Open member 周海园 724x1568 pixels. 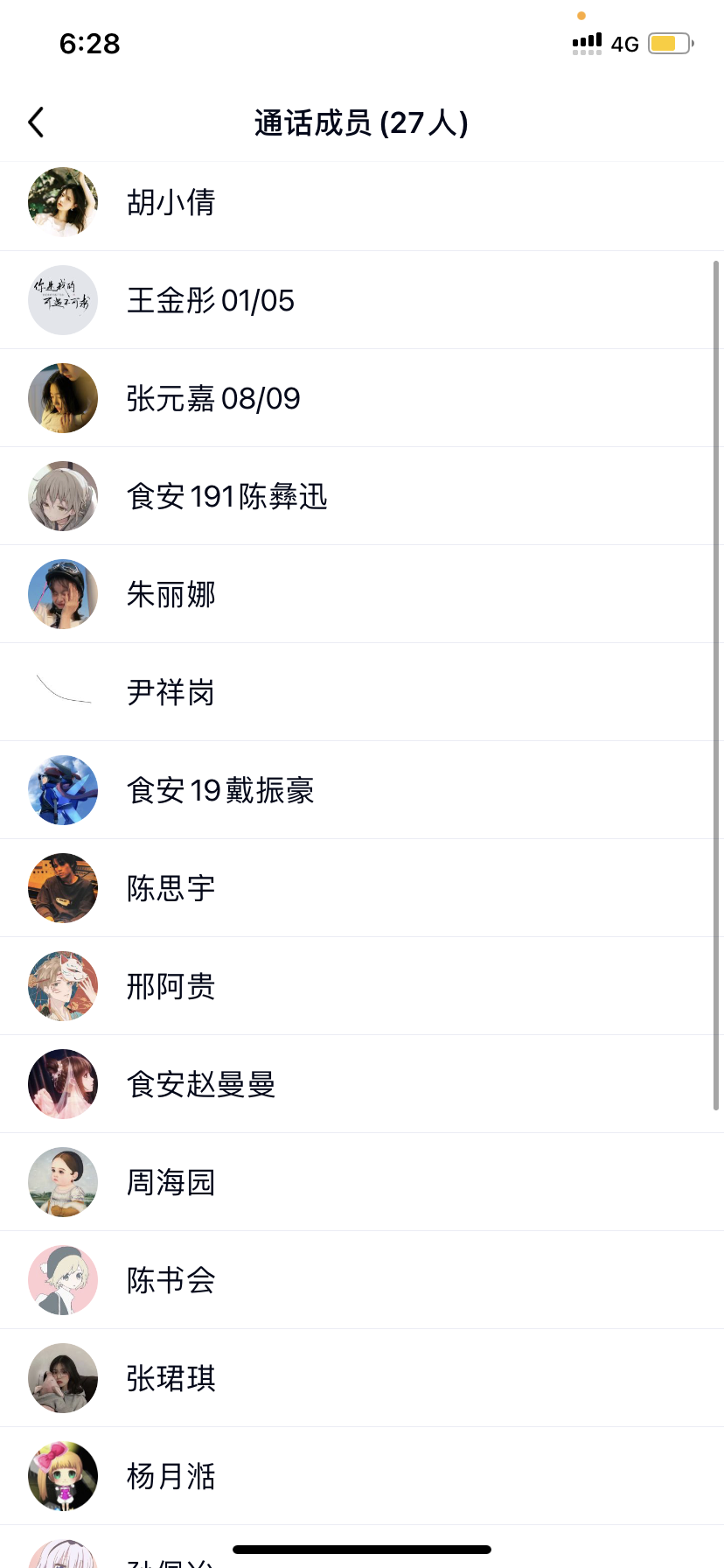(x=171, y=1183)
